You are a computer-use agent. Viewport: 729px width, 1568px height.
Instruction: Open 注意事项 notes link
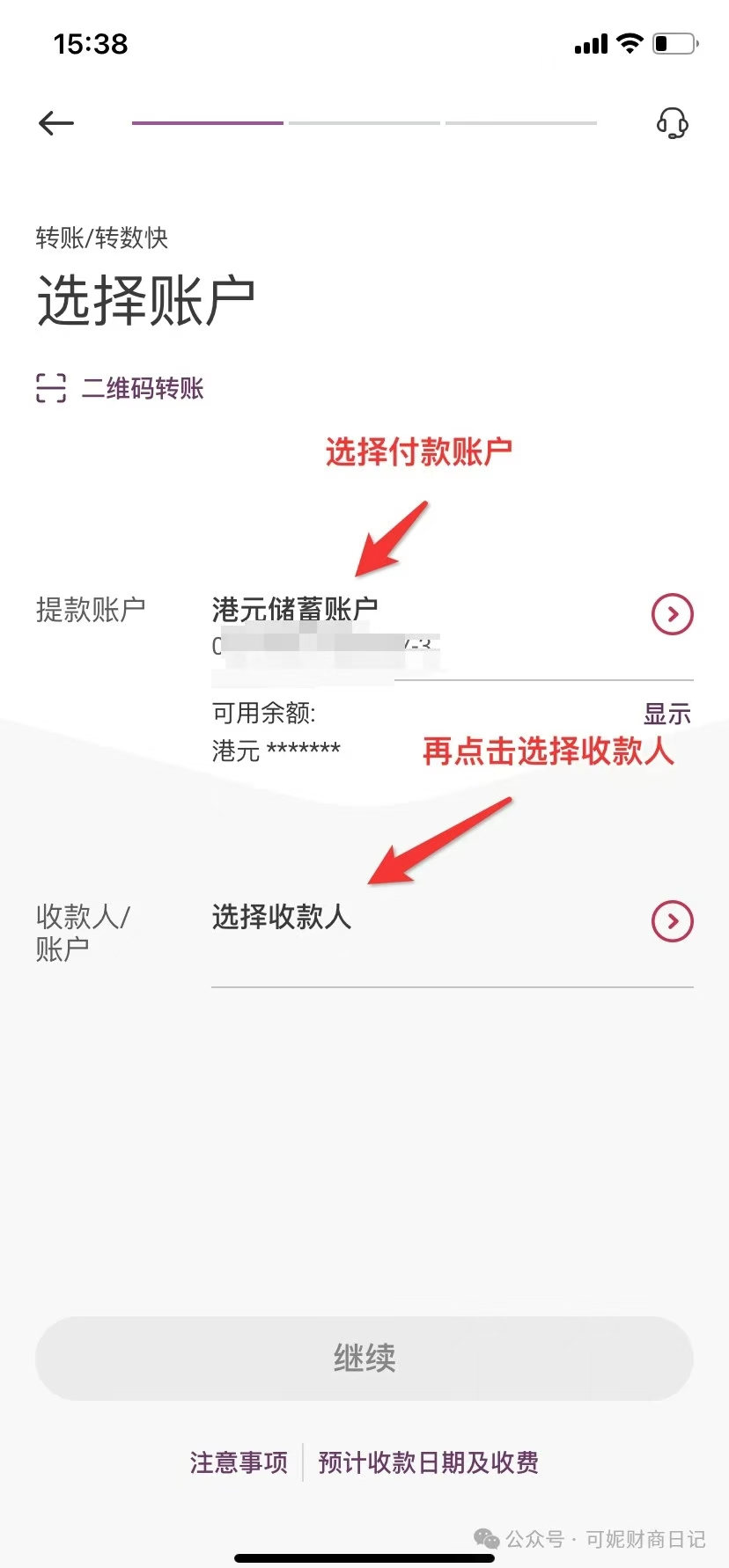coord(239,1462)
